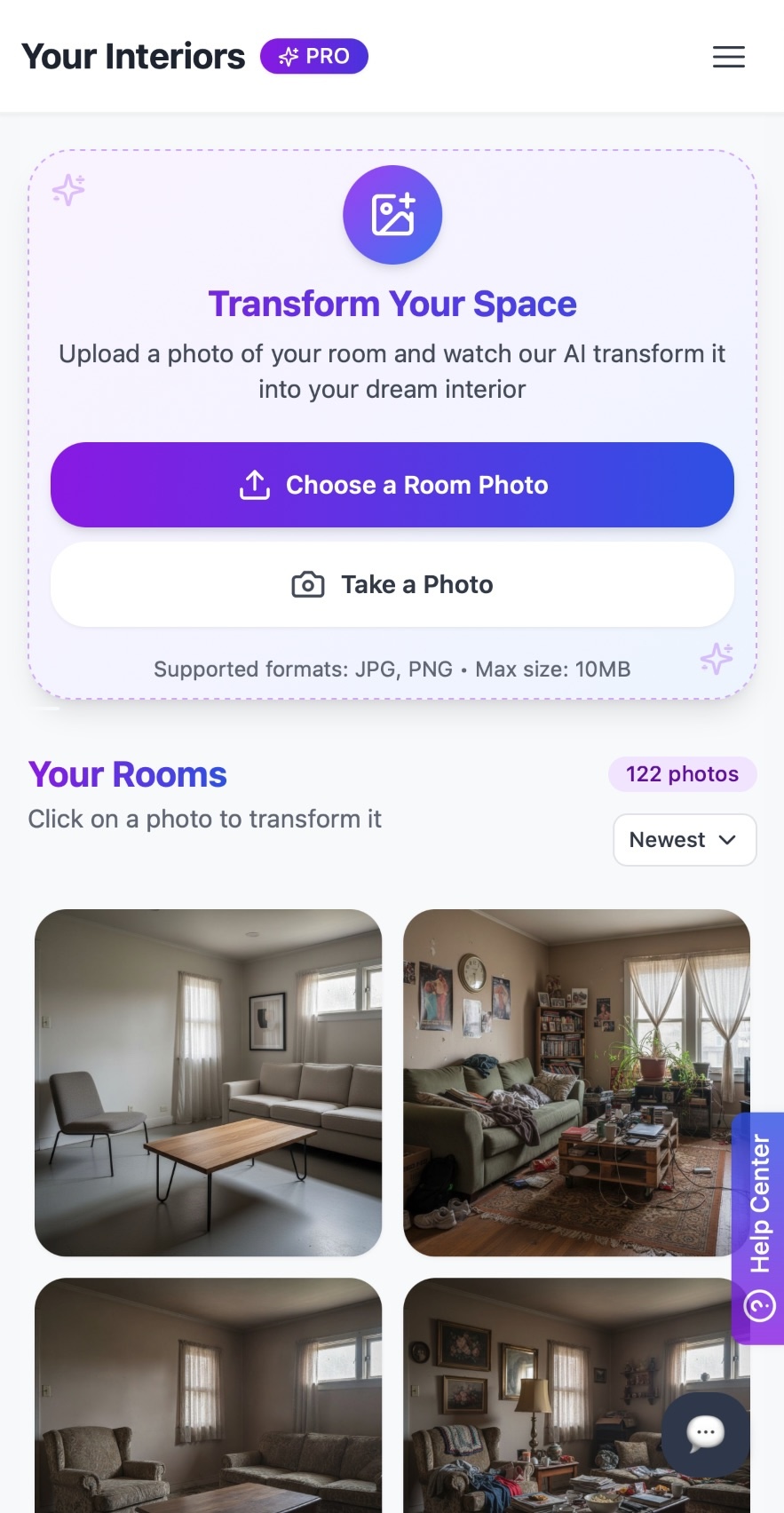This screenshot has width=784, height=1513.
Task: Expand the Newest sort dropdown
Action: tap(684, 840)
